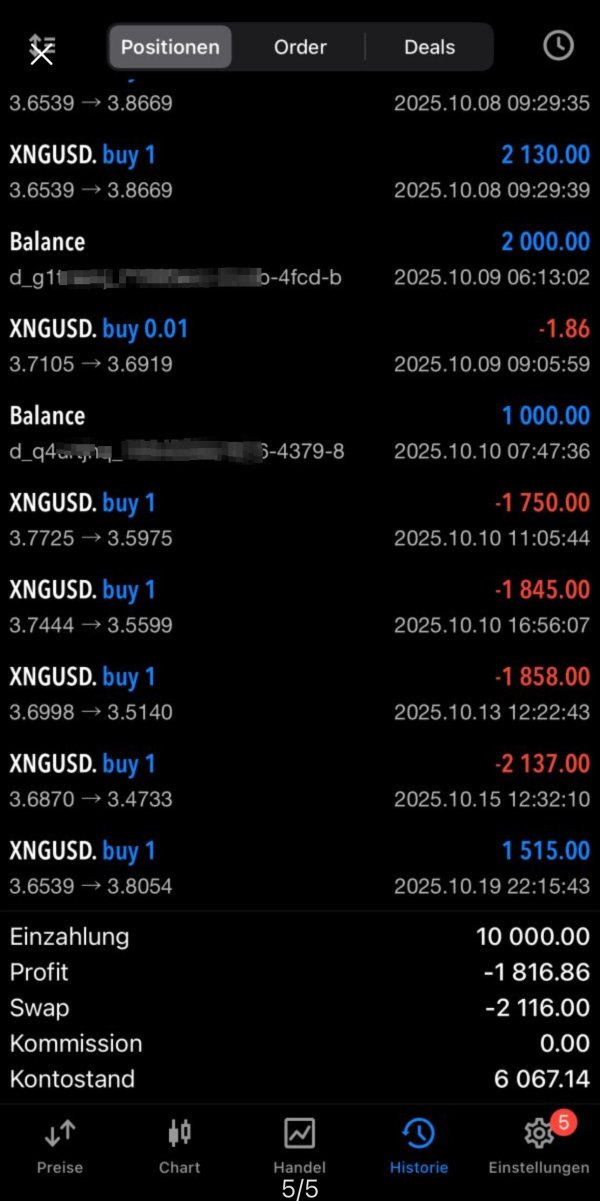
Task: Tap the Historie tab
Action: point(419,1146)
